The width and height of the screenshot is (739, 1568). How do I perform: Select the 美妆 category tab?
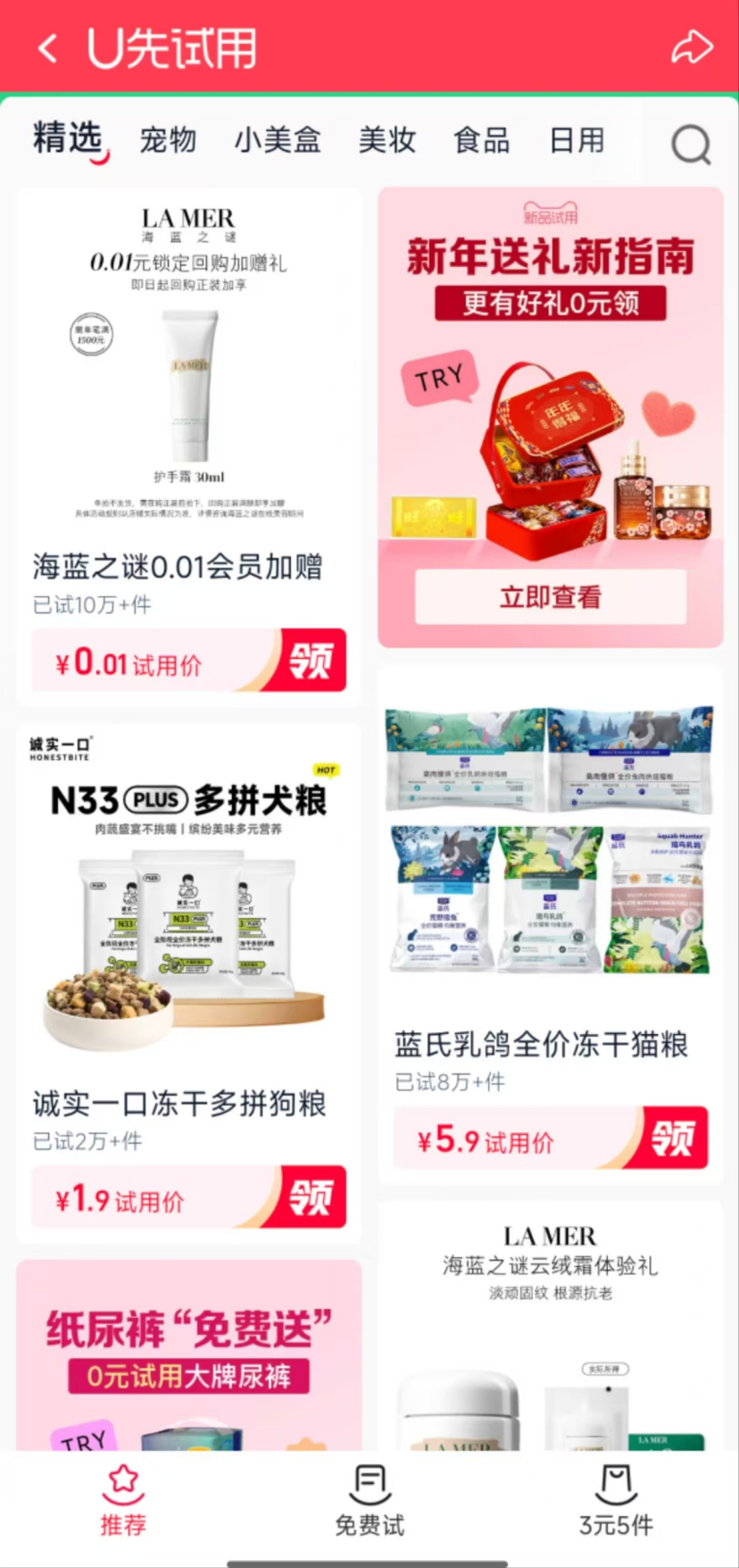coord(387,140)
